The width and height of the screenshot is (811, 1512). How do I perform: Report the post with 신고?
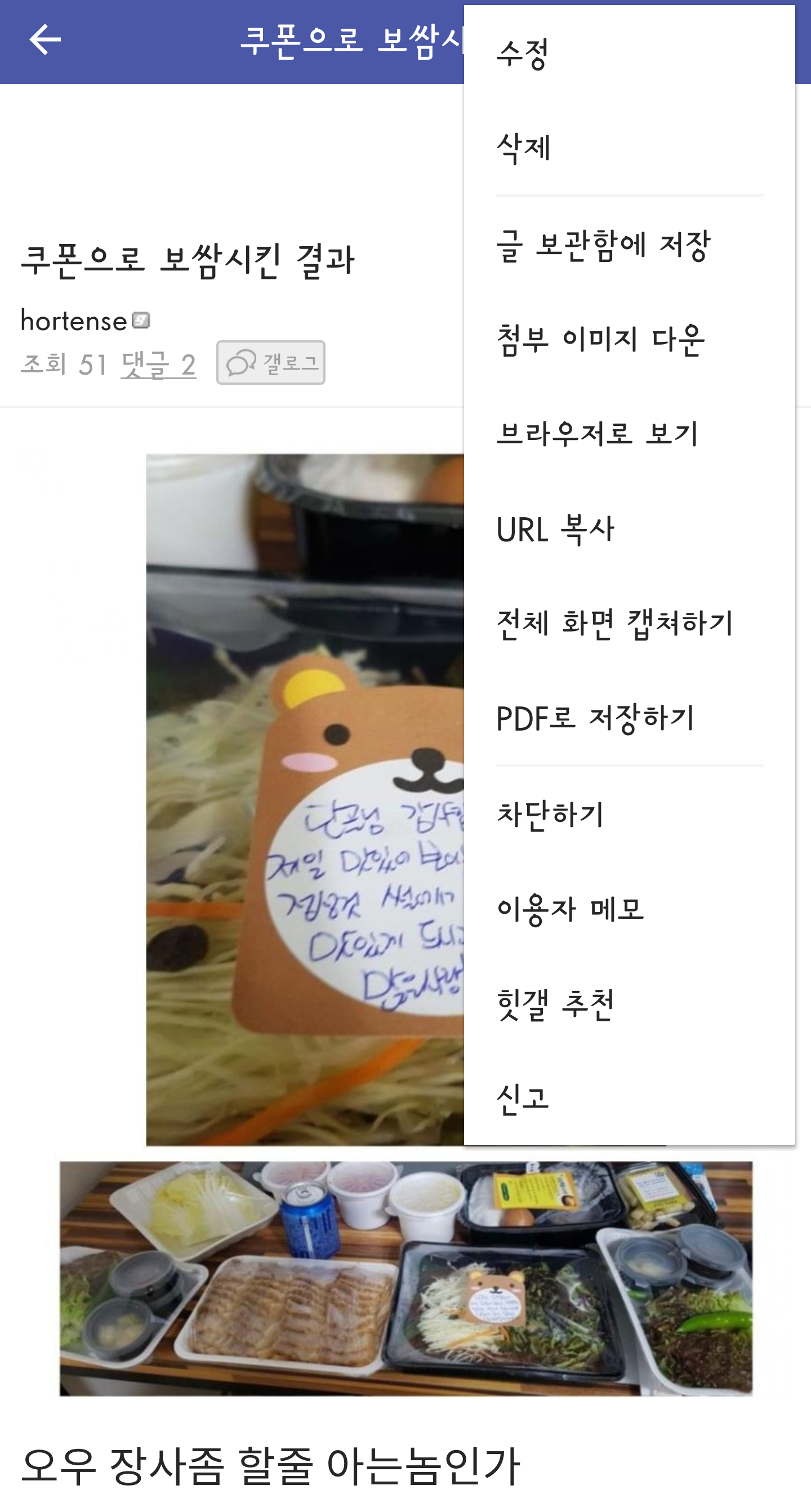[628, 1098]
